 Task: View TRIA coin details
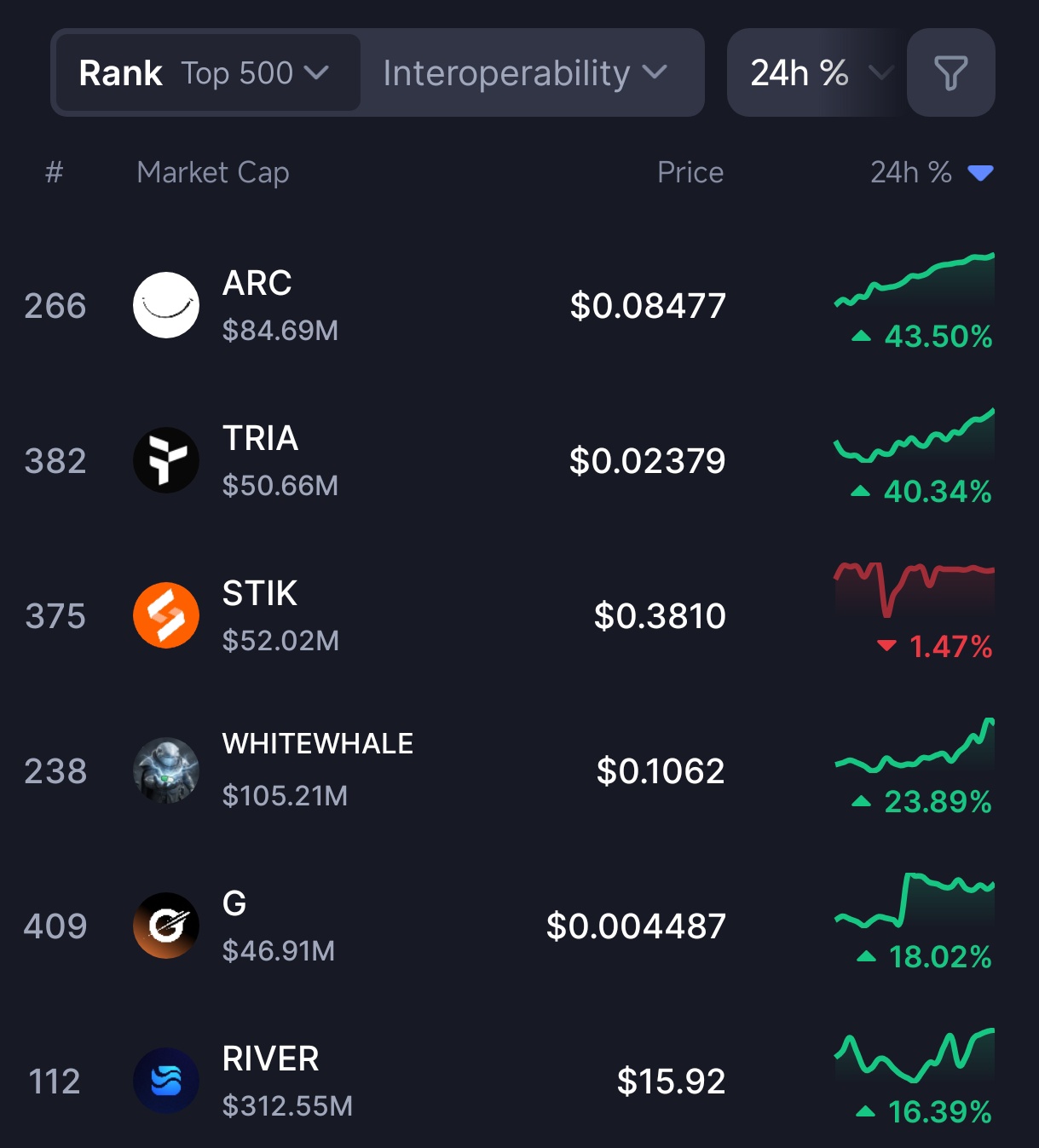pos(426,461)
